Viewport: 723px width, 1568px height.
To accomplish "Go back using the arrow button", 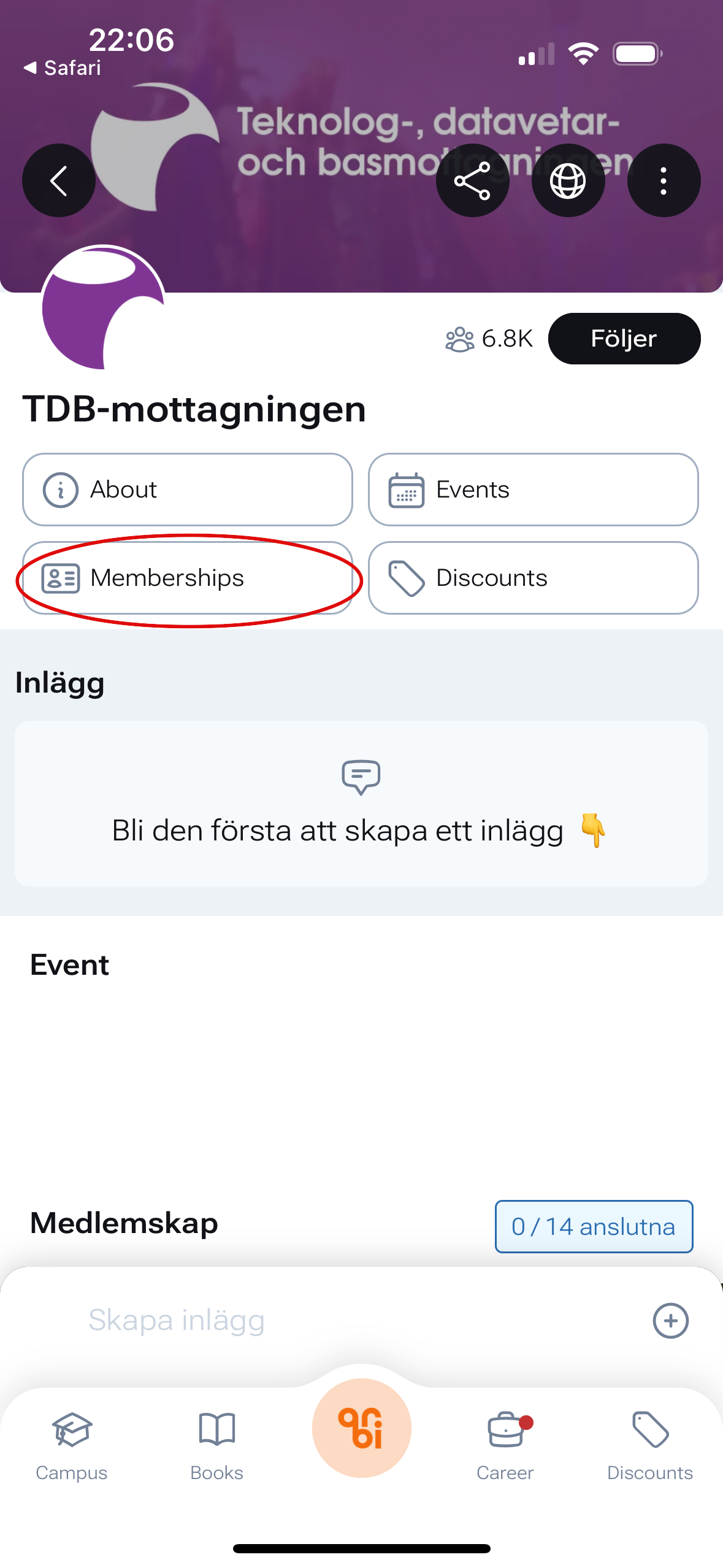I will (x=59, y=180).
